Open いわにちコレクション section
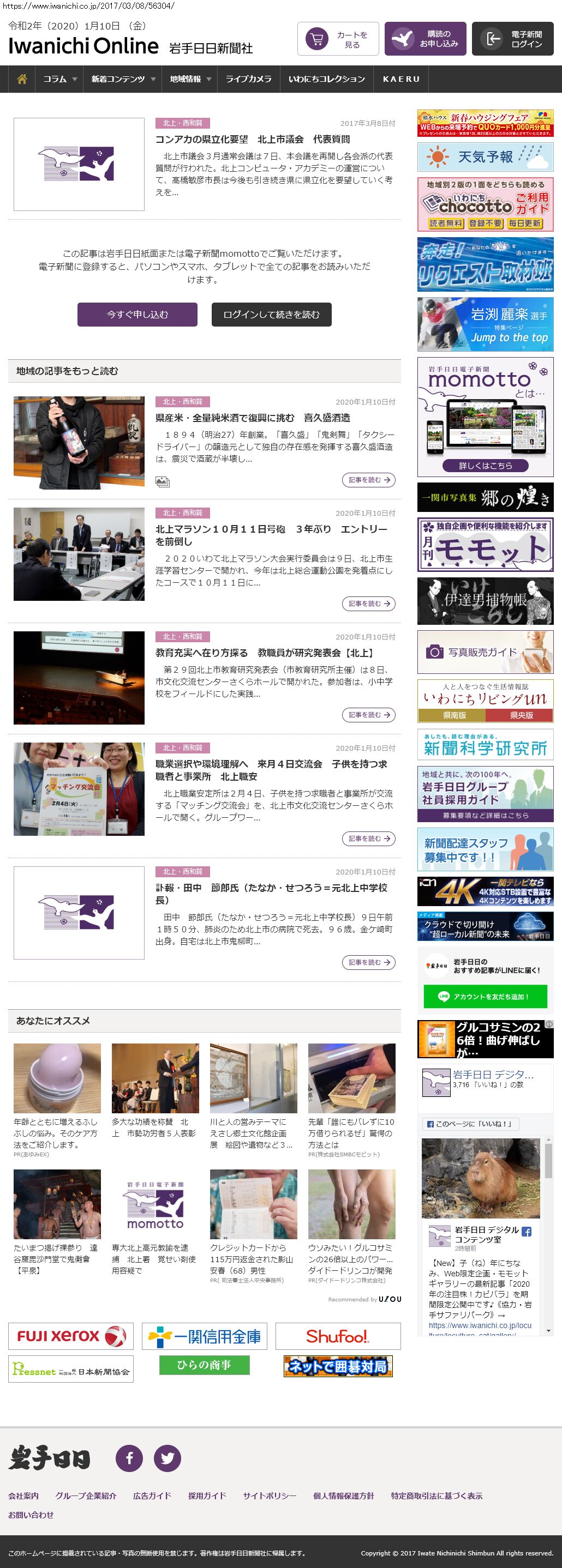Screen dimensions: 562x1568 click(326, 79)
